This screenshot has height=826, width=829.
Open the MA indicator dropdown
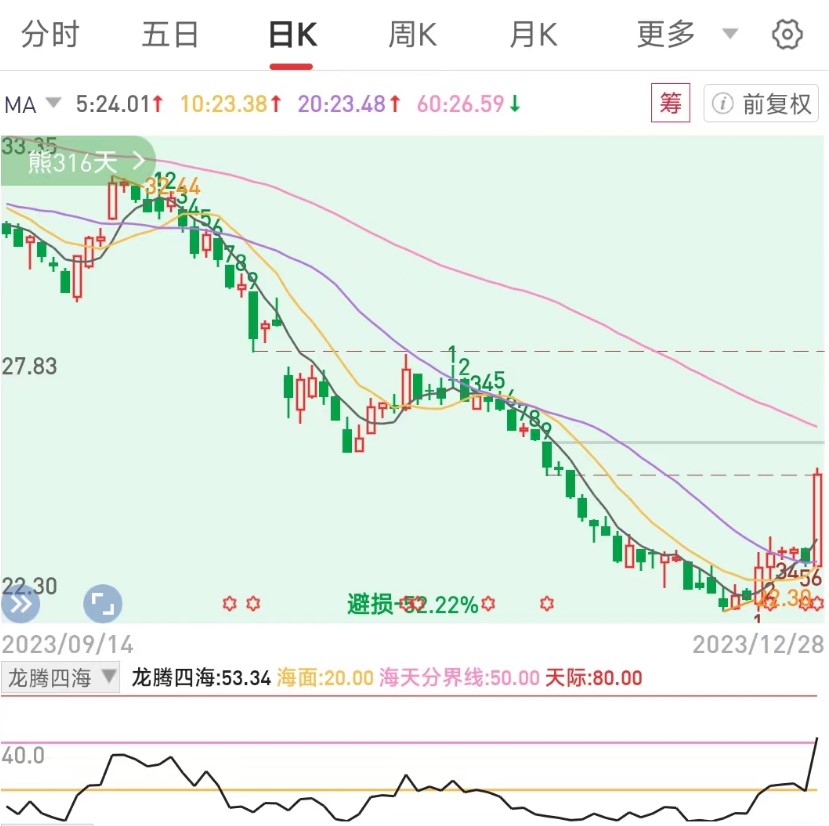point(33,104)
